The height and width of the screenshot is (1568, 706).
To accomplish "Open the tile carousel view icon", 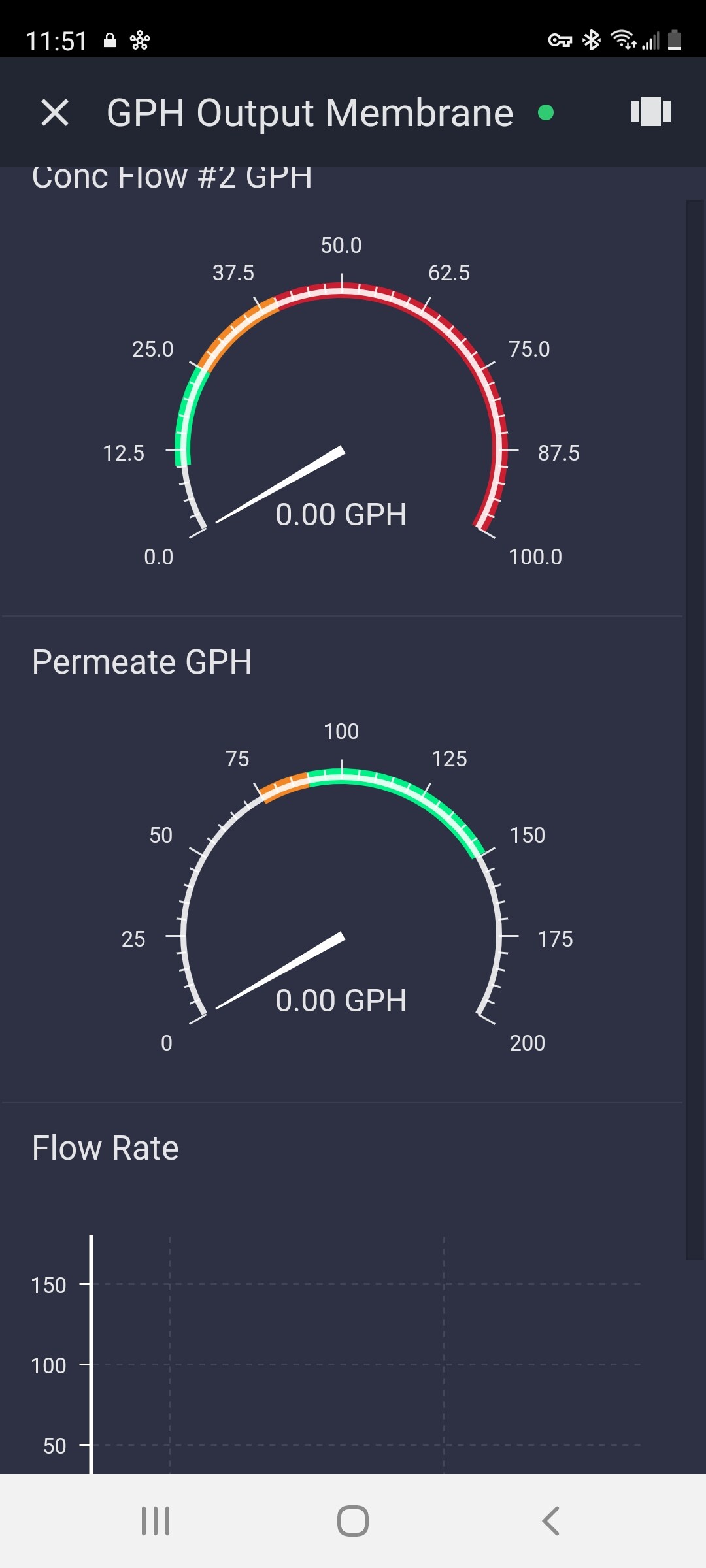I will coord(651,111).
